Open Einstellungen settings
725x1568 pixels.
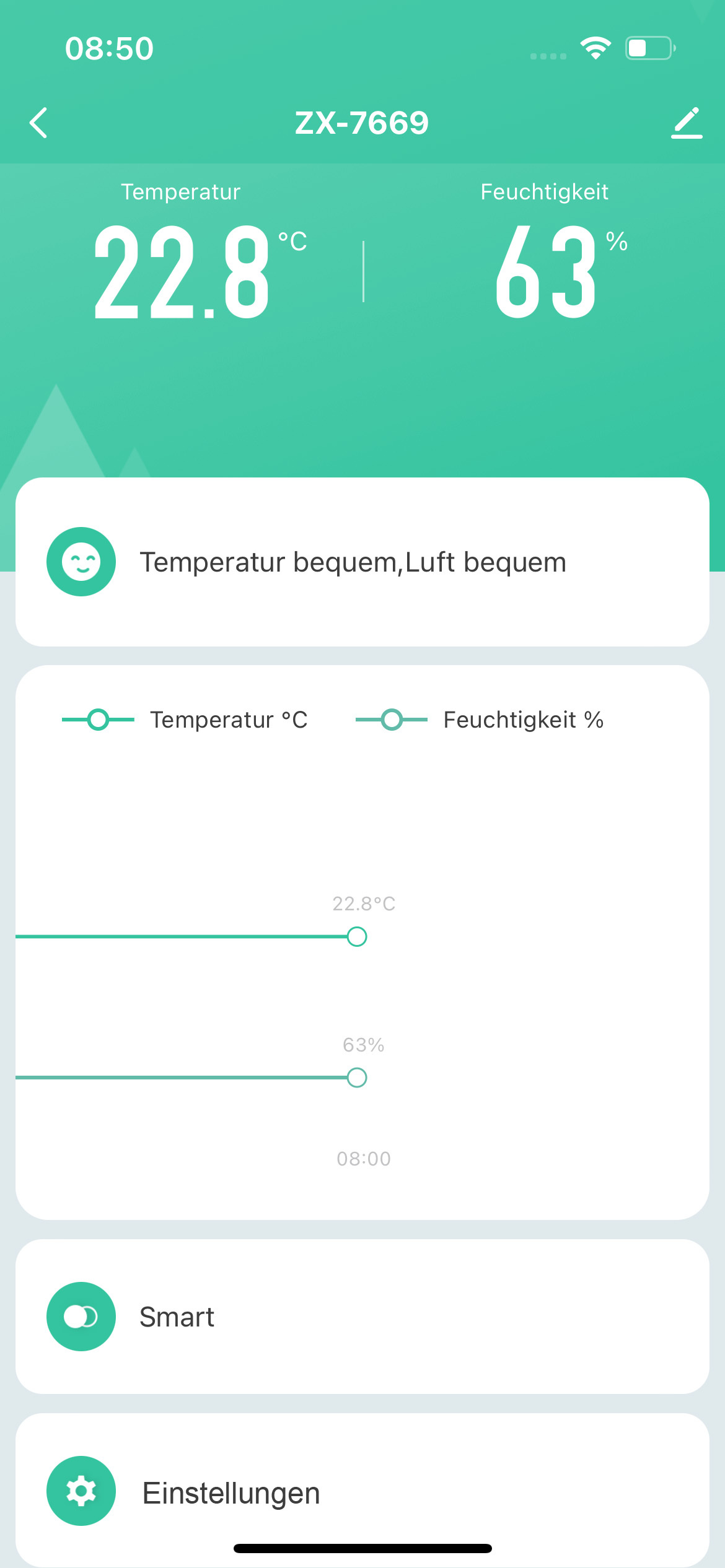362,1492
